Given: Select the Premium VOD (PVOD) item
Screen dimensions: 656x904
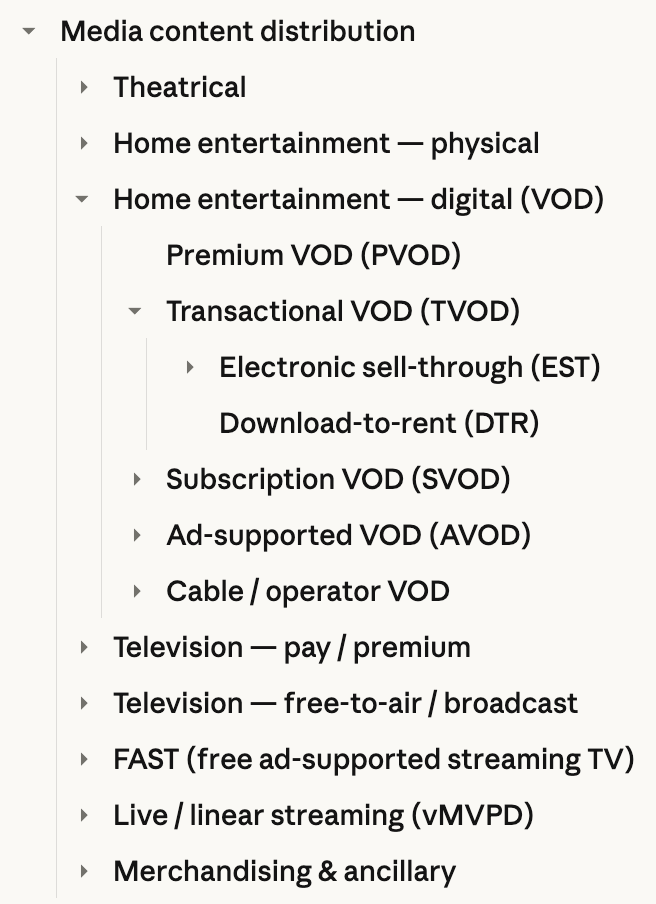Looking at the screenshot, I should pyautogui.click(x=313, y=255).
